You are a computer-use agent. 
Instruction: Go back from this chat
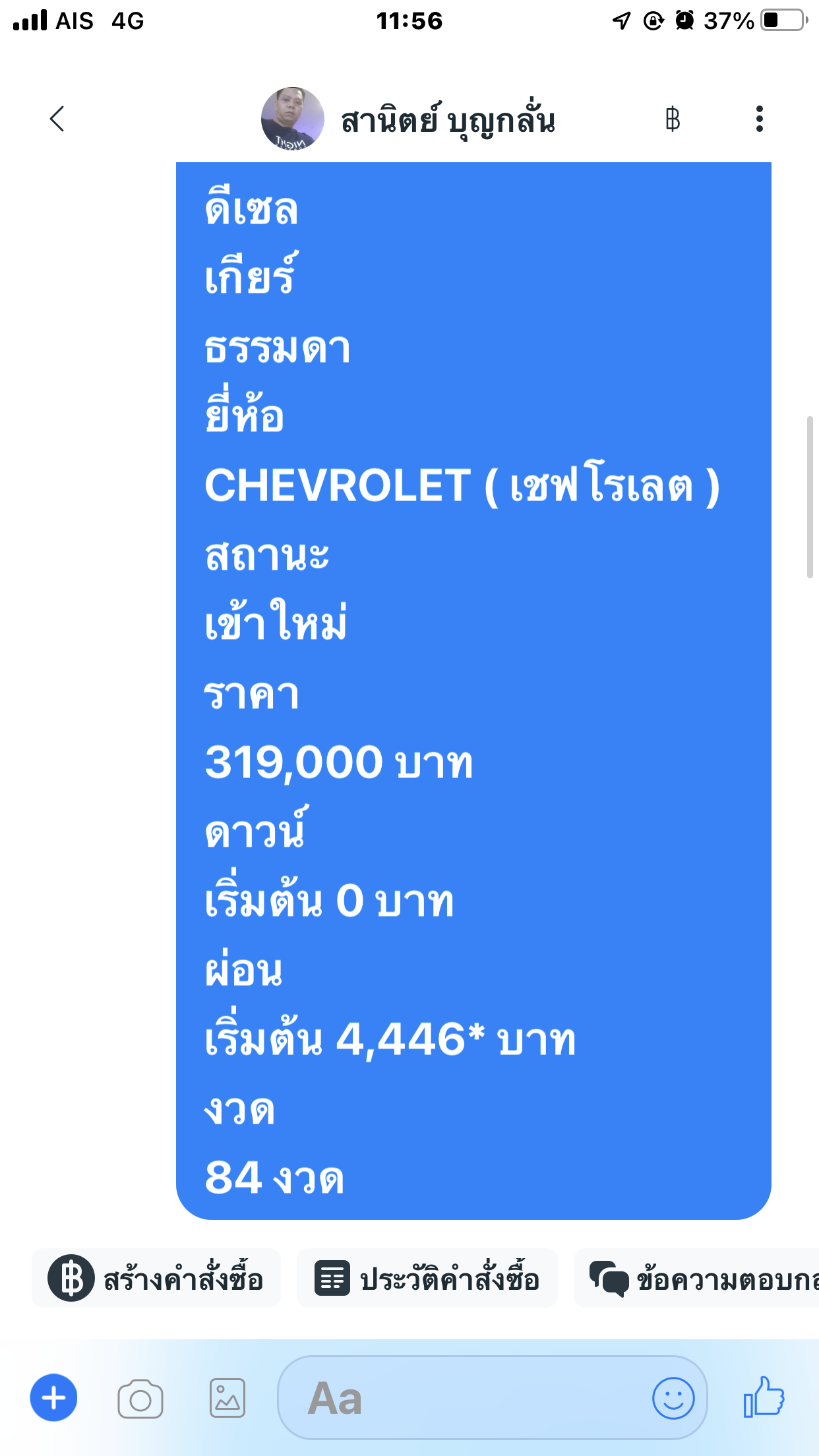pos(57,119)
